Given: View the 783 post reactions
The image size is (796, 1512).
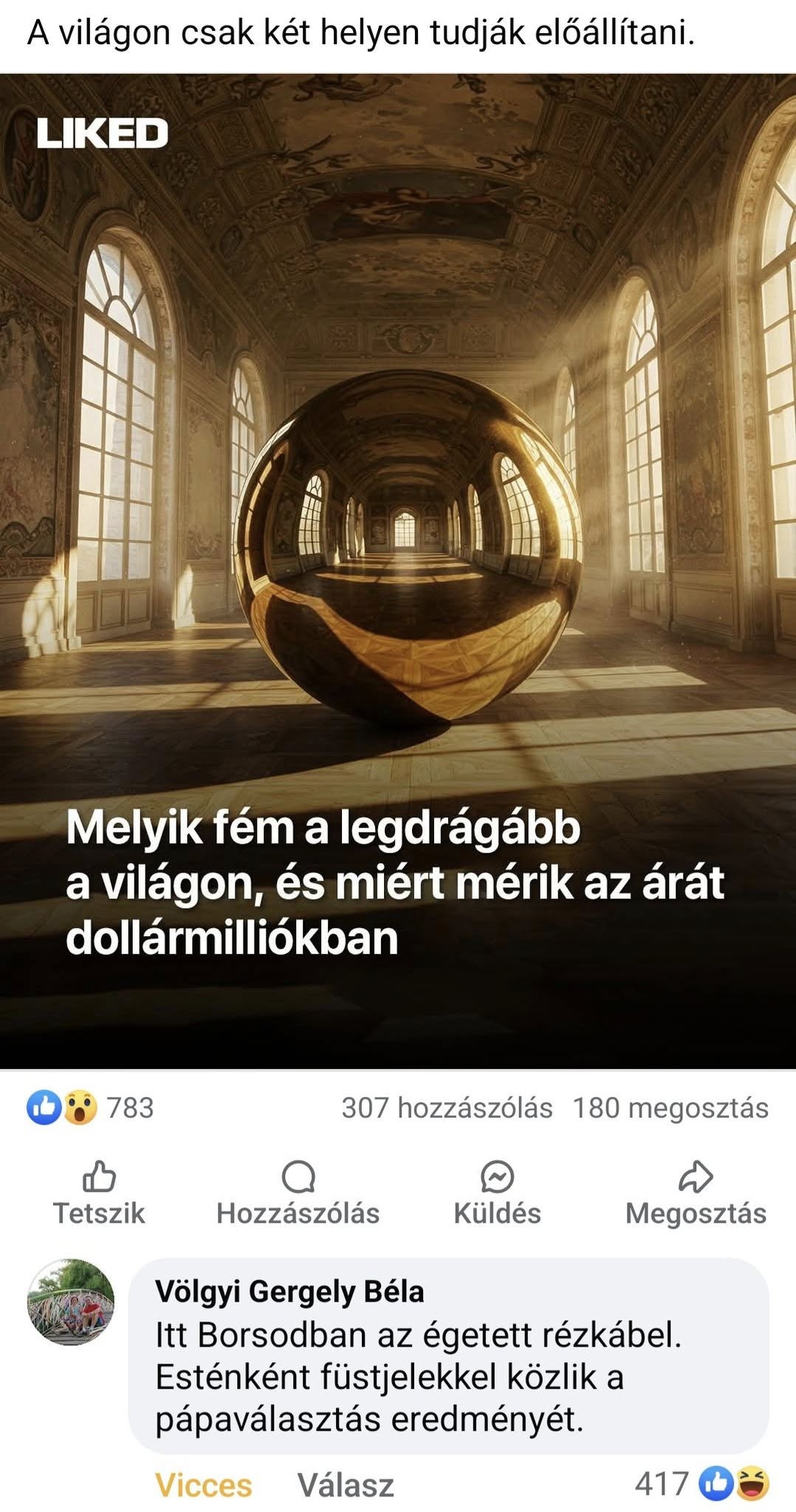Looking at the screenshot, I should coord(90,1107).
